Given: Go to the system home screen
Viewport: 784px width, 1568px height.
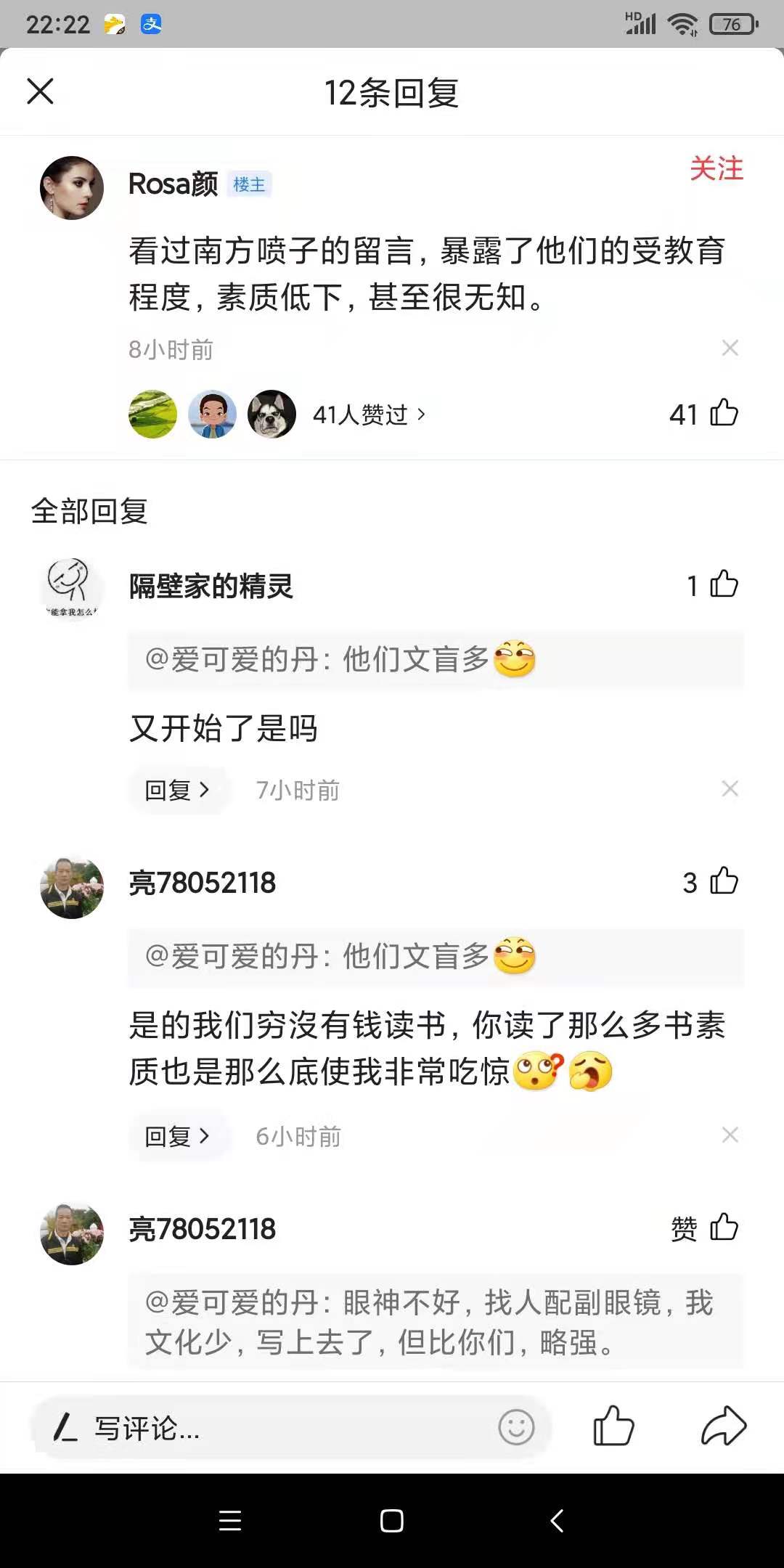Looking at the screenshot, I should pyautogui.click(x=391, y=1520).
